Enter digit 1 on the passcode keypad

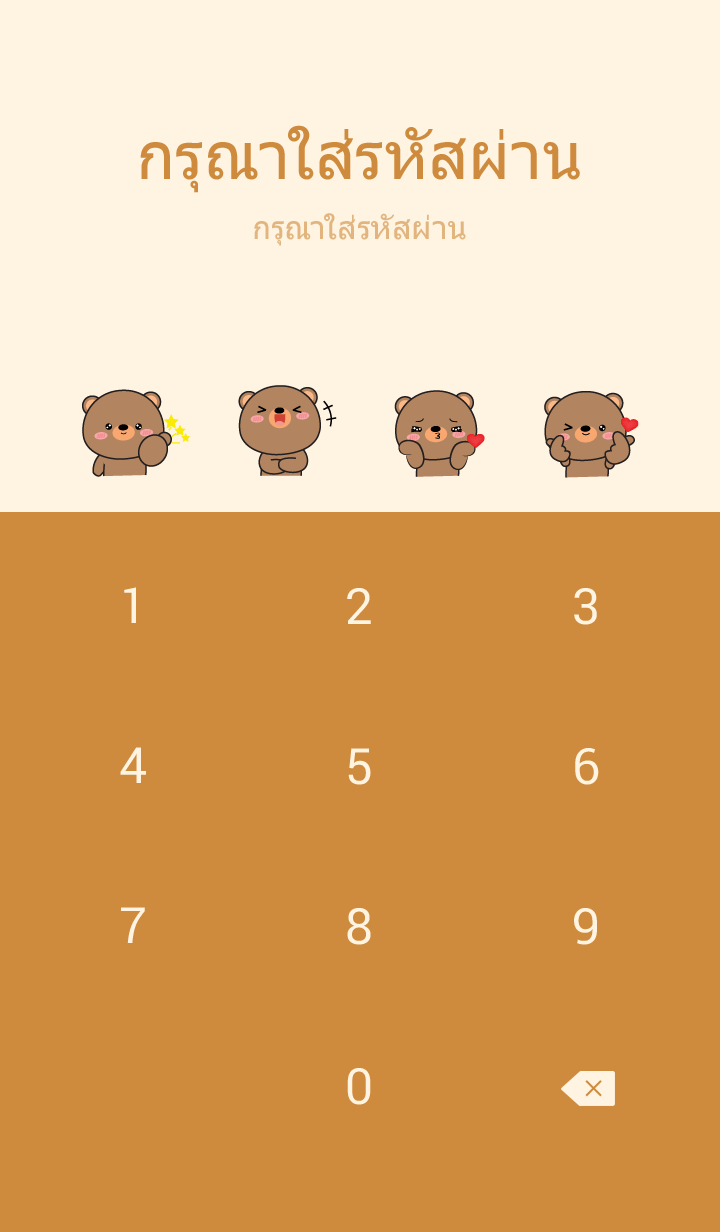pos(132,607)
